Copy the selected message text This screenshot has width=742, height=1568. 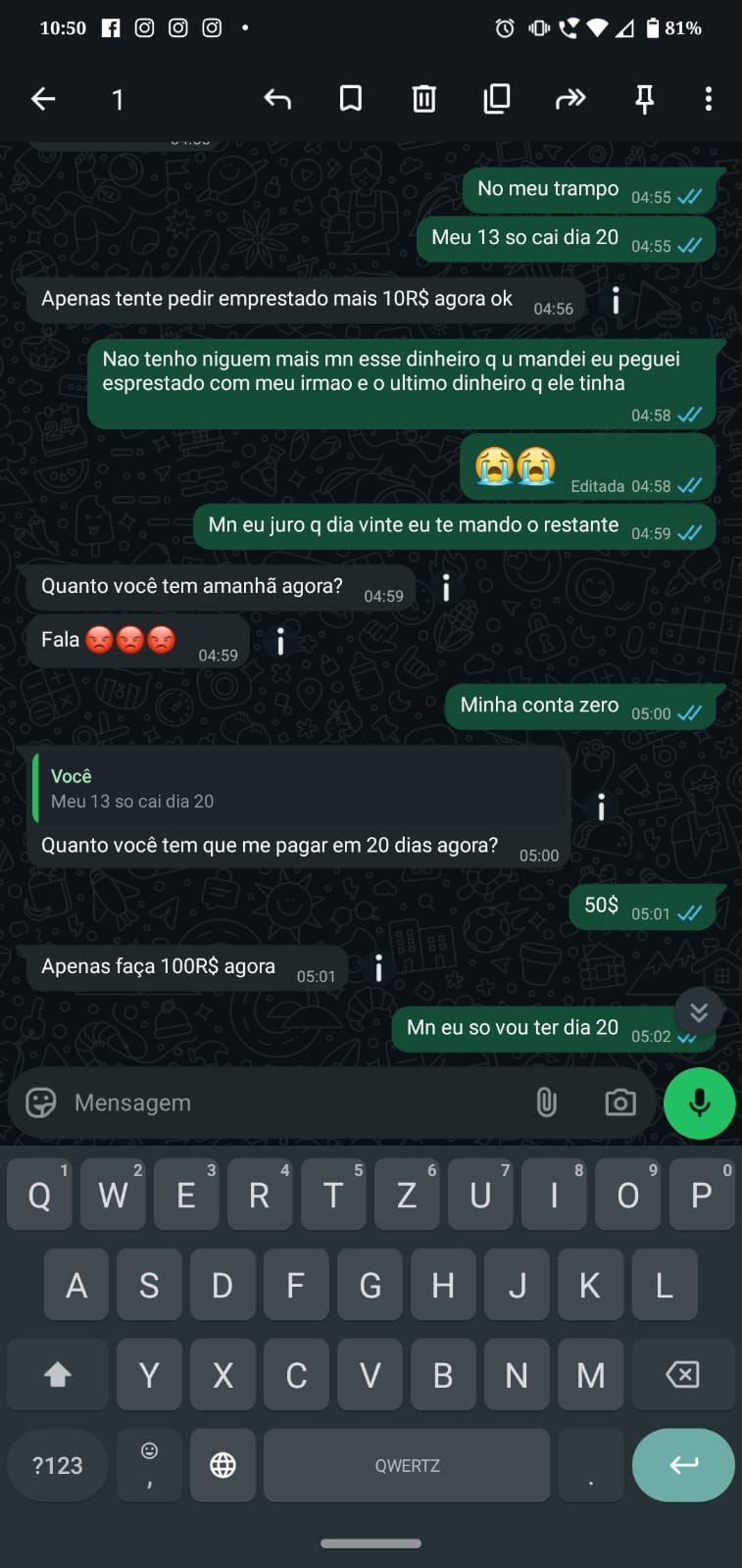tap(497, 98)
